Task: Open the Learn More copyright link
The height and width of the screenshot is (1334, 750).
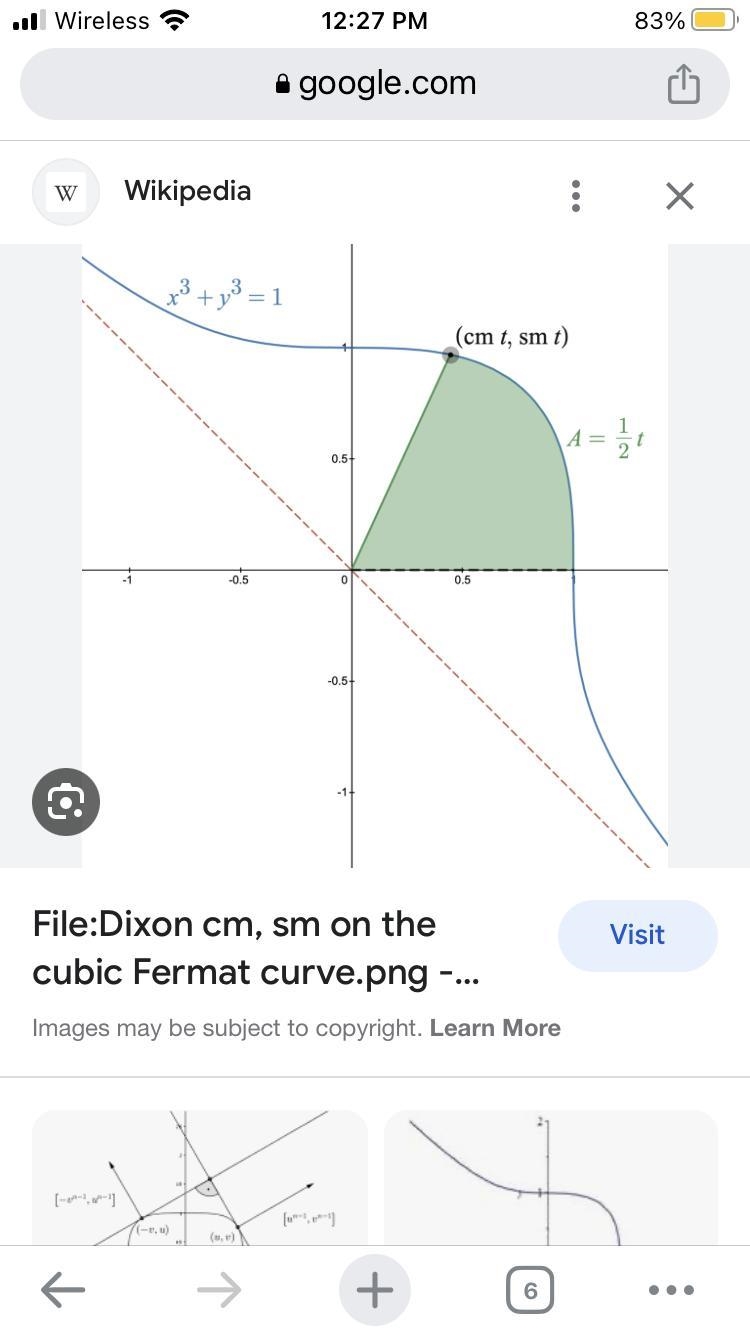Action: click(x=495, y=1028)
